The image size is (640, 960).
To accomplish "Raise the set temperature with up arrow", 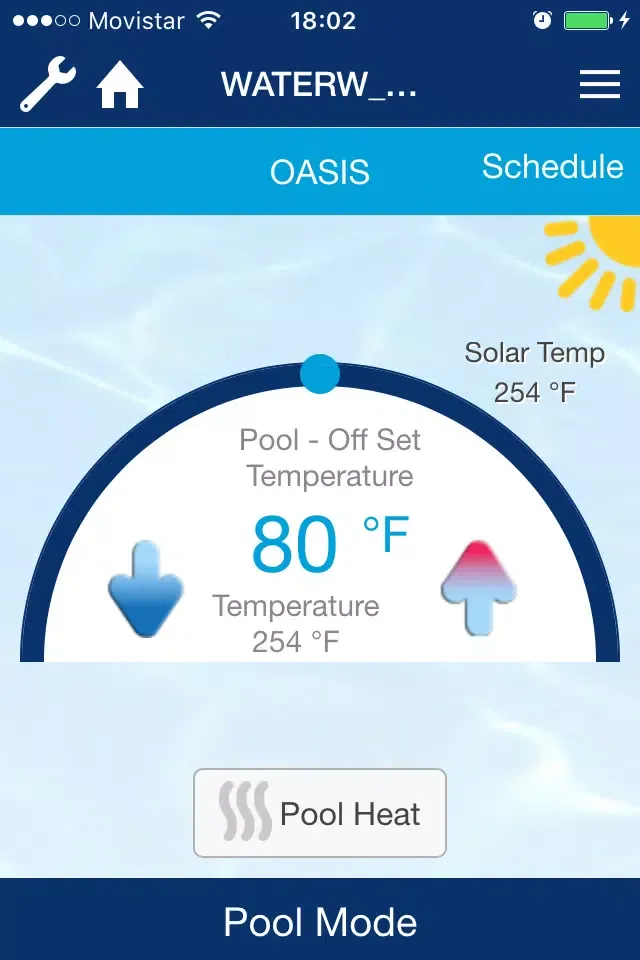I will pos(478,588).
